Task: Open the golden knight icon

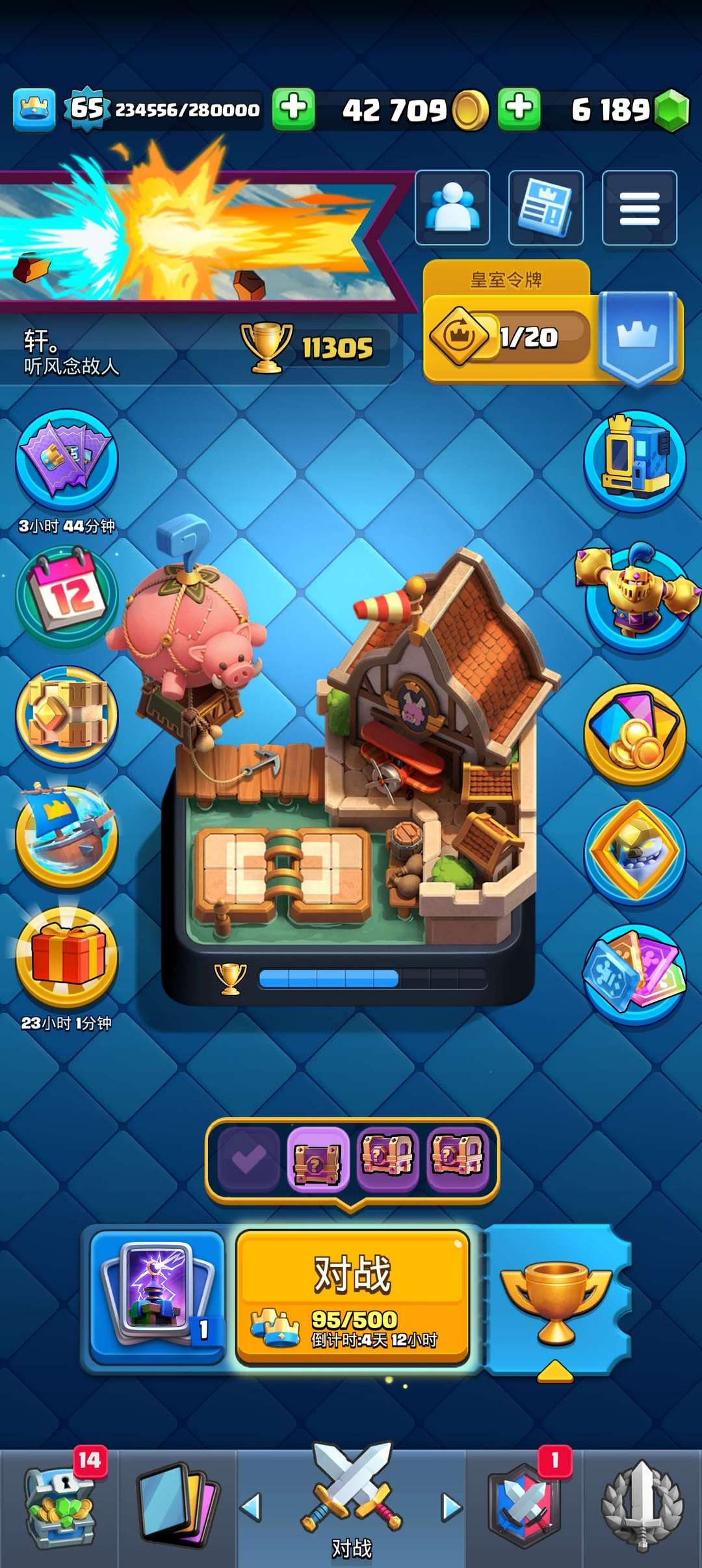Action: (637, 595)
